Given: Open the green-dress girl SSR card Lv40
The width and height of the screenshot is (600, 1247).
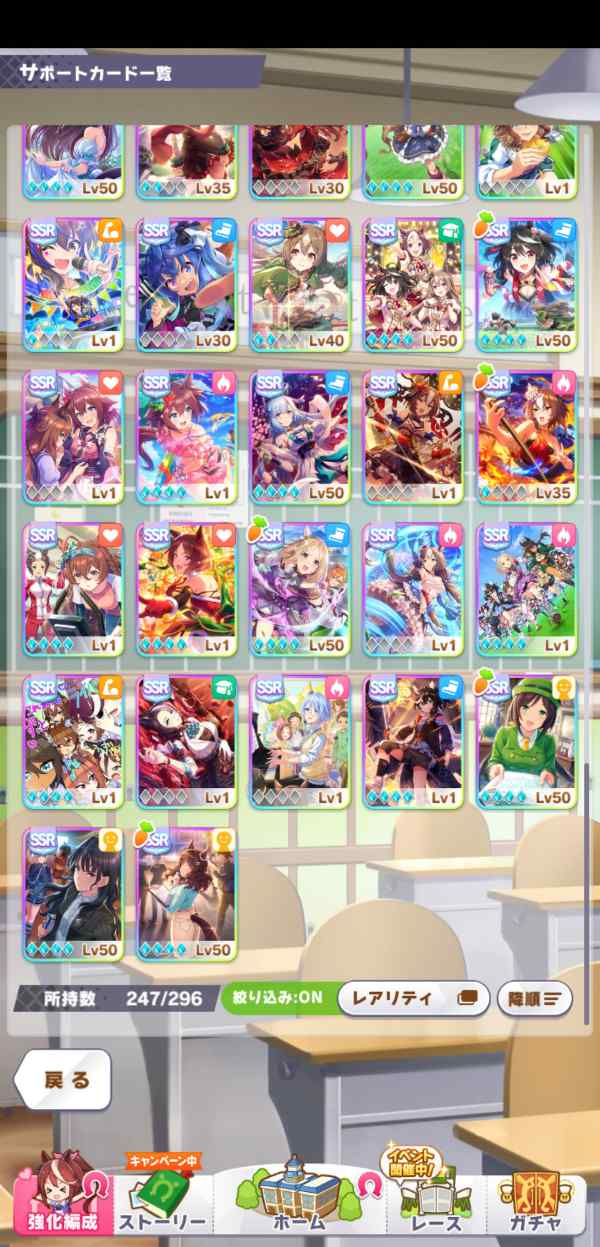Looking at the screenshot, I should click(300, 284).
